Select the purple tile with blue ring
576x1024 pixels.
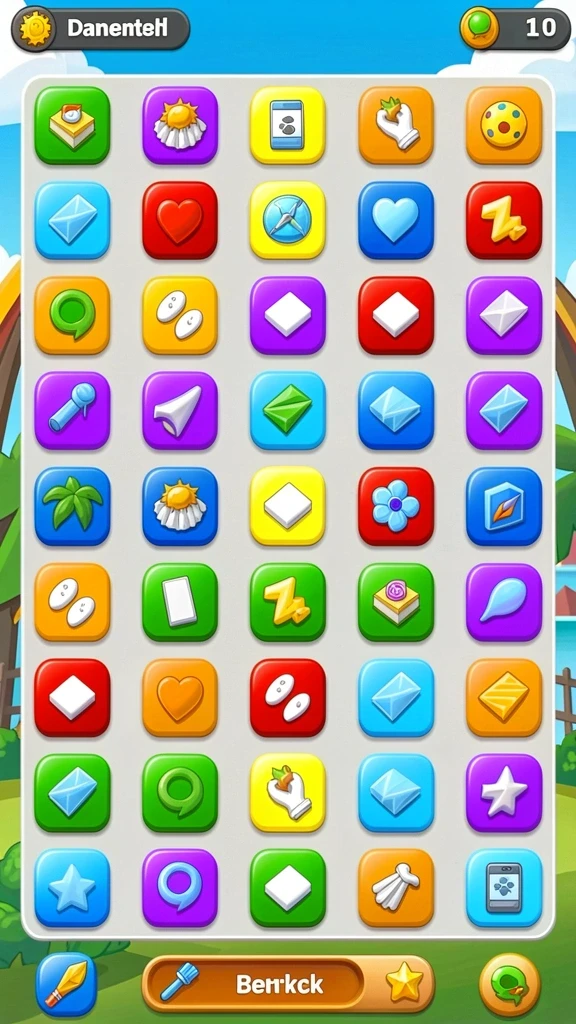[x=180, y=888]
